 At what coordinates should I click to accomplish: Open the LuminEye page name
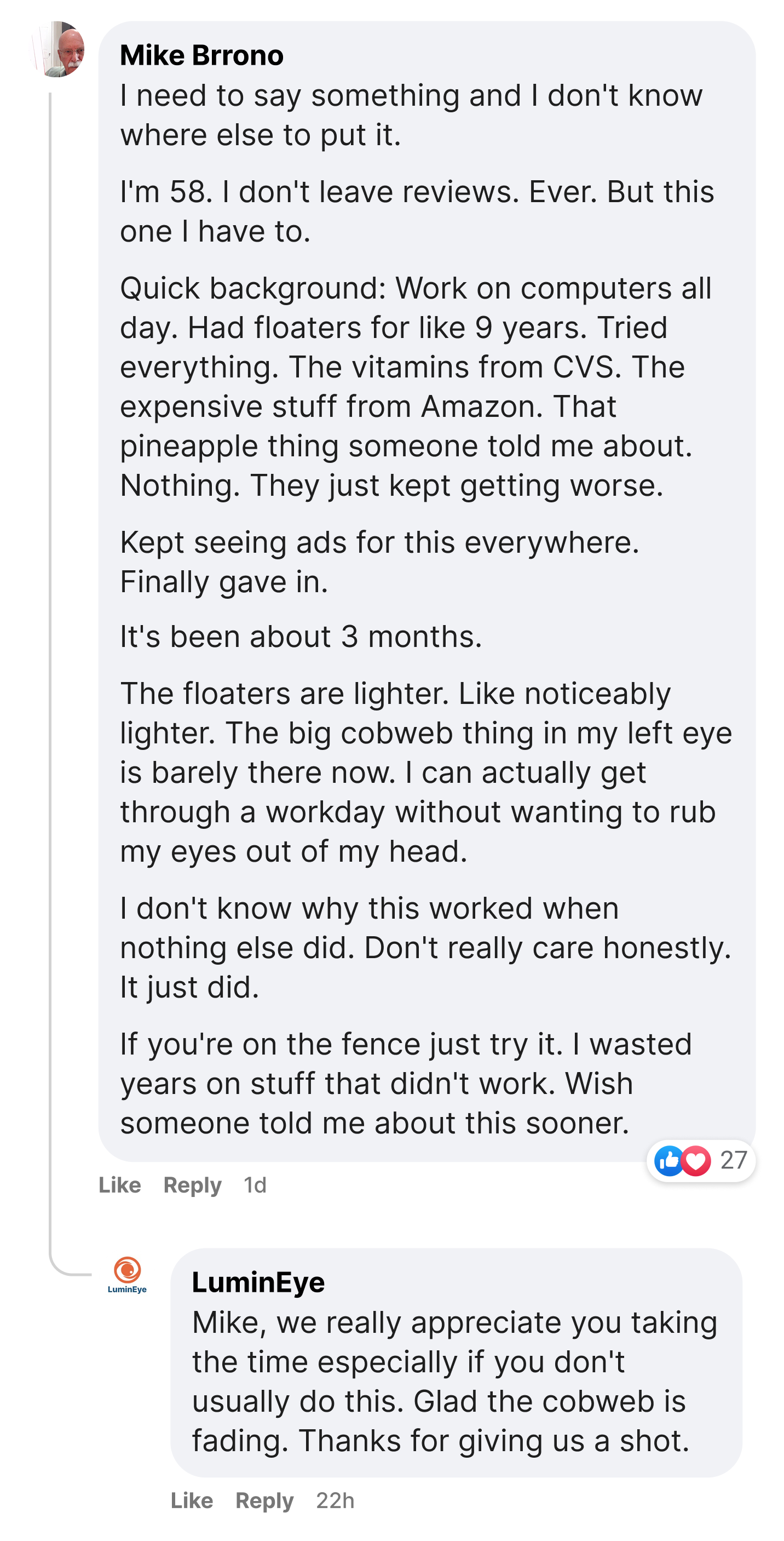258,1282
